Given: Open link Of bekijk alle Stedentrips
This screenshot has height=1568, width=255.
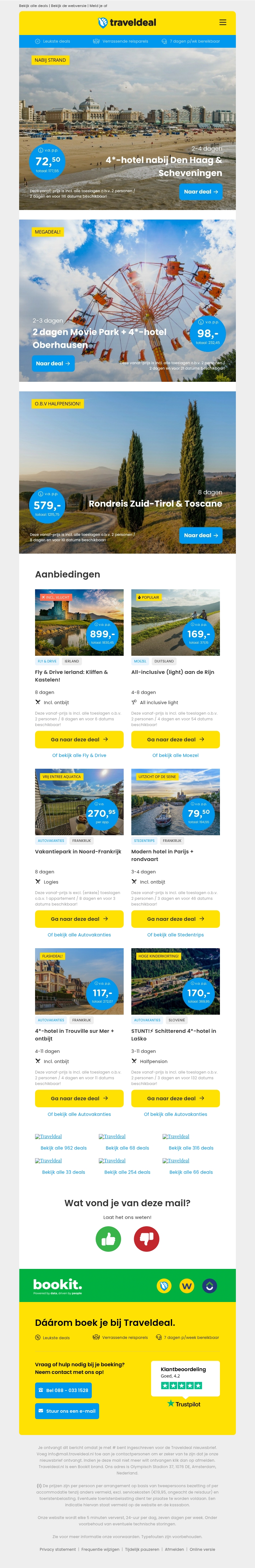Looking at the screenshot, I should pos(175,935).
